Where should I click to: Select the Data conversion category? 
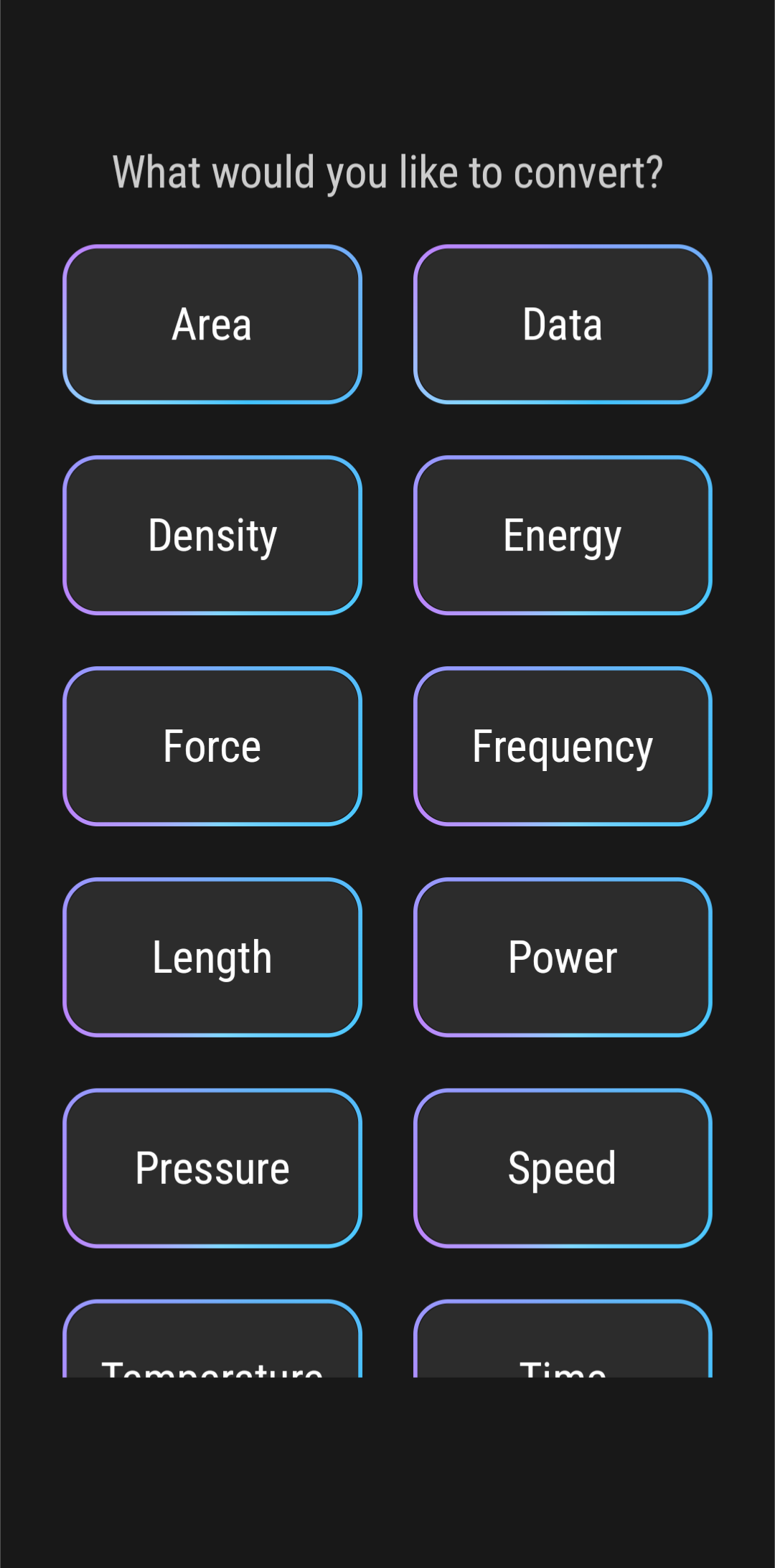pos(563,325)
